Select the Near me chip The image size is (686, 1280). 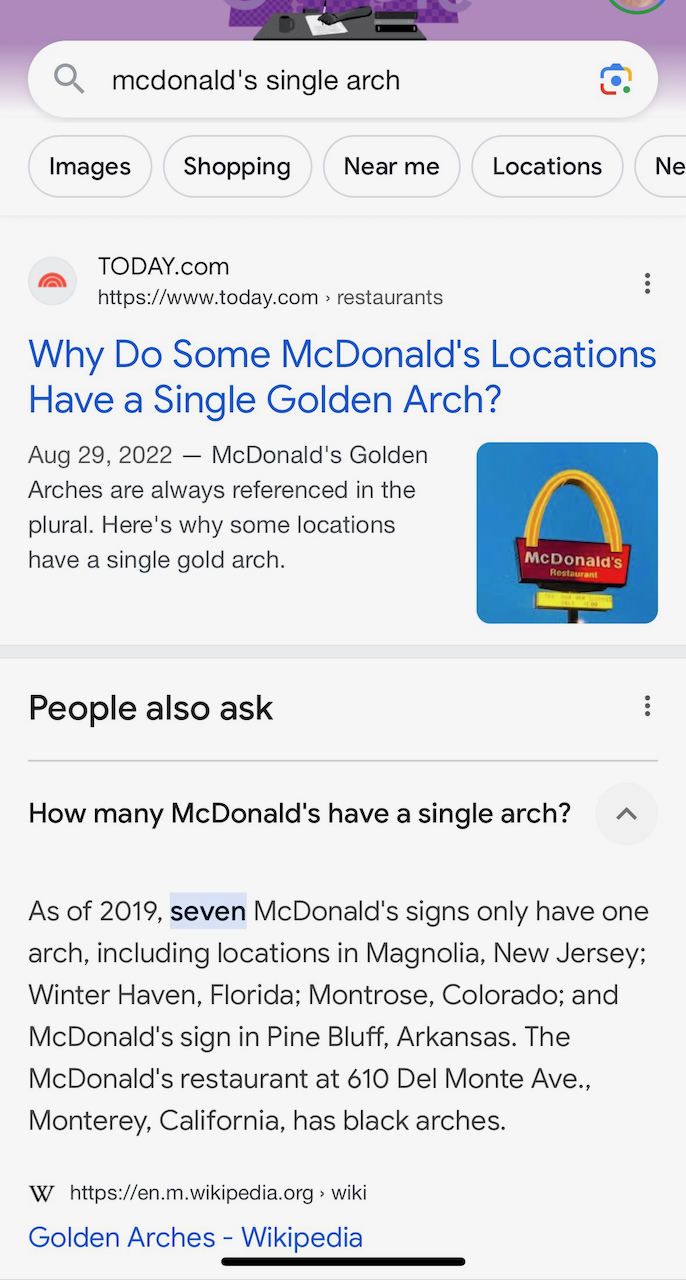pos(391,166)
